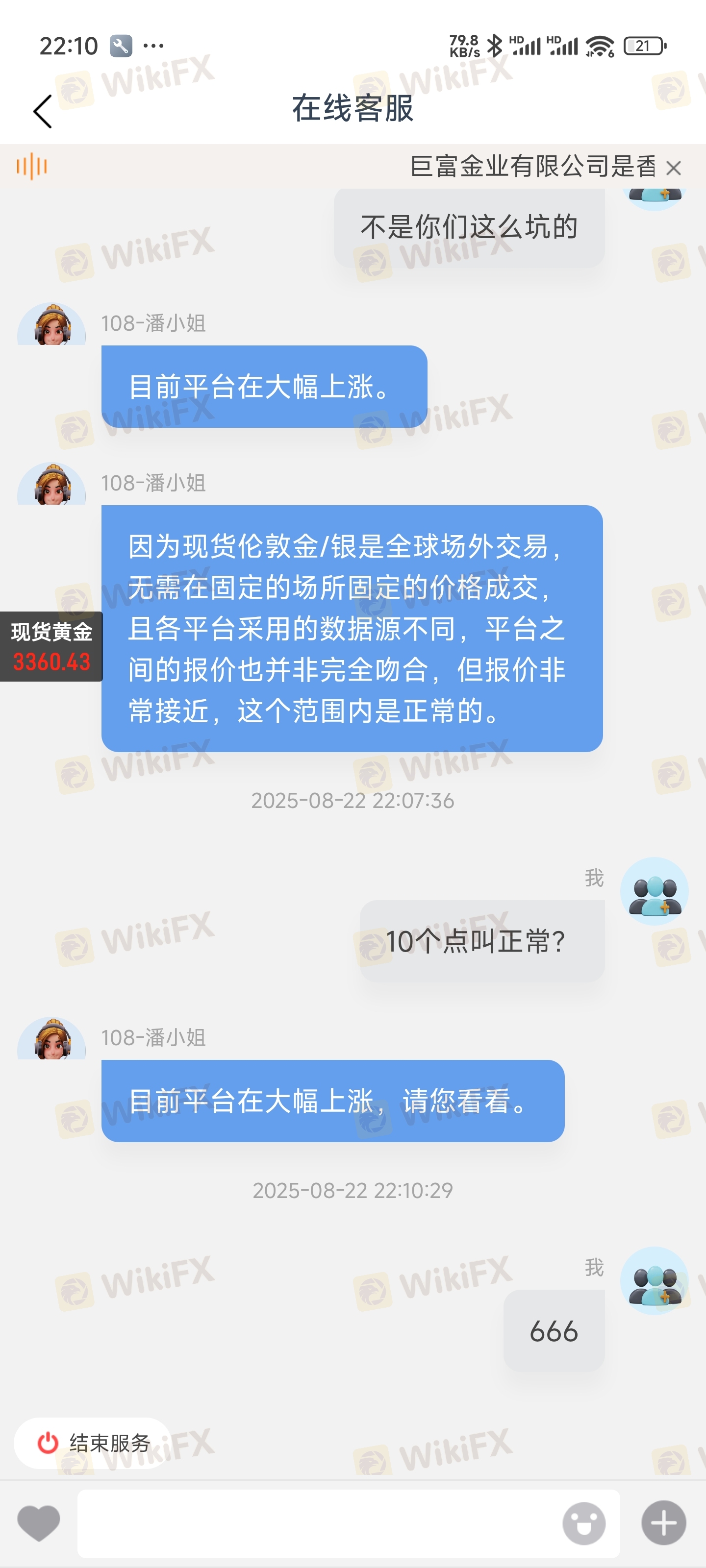
Task: Tap the heart rating icon
Action: [x=38, y=1523]
